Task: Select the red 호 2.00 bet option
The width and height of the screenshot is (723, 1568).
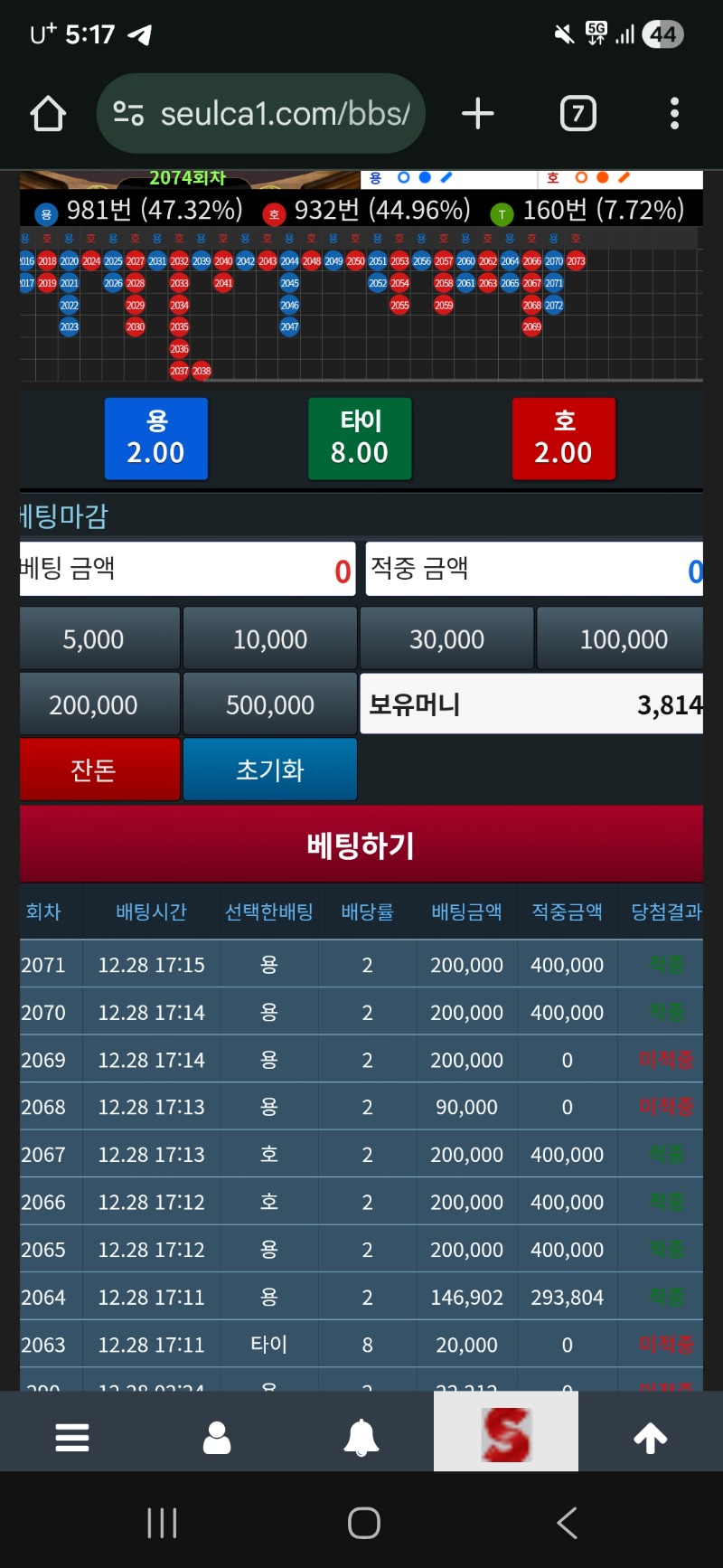Action: pyautogui.click(x=564, y=439)
